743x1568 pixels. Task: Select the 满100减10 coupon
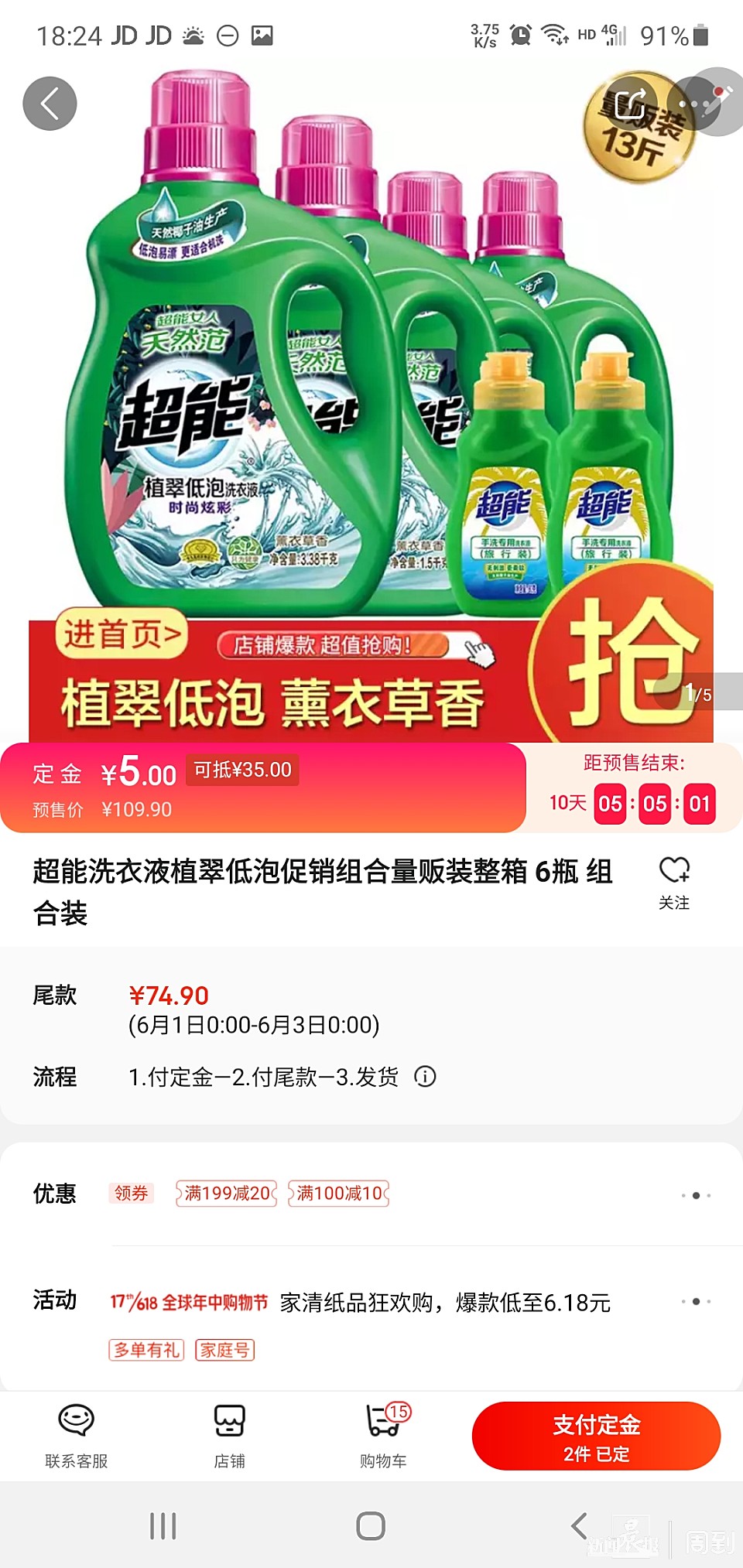[x=339, y=1193]
